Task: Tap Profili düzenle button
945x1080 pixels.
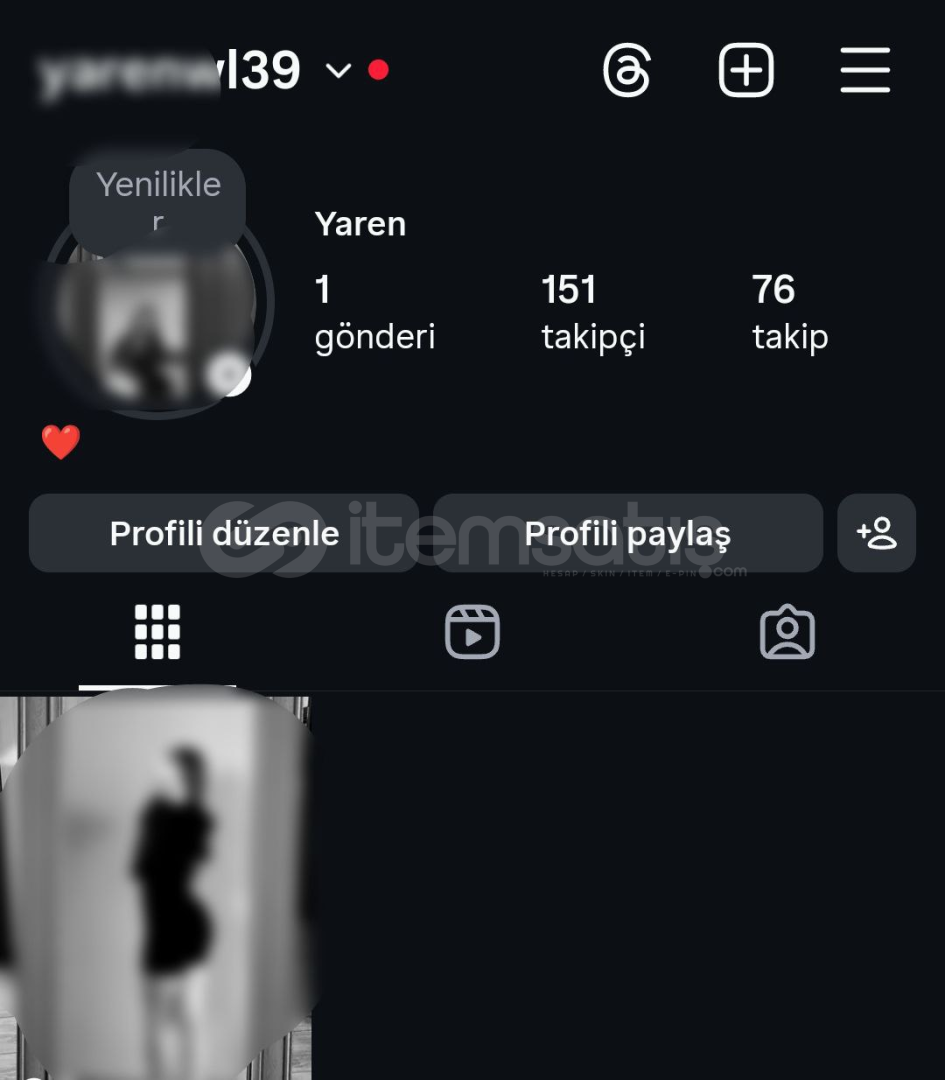Action: [x=224, y=533]
